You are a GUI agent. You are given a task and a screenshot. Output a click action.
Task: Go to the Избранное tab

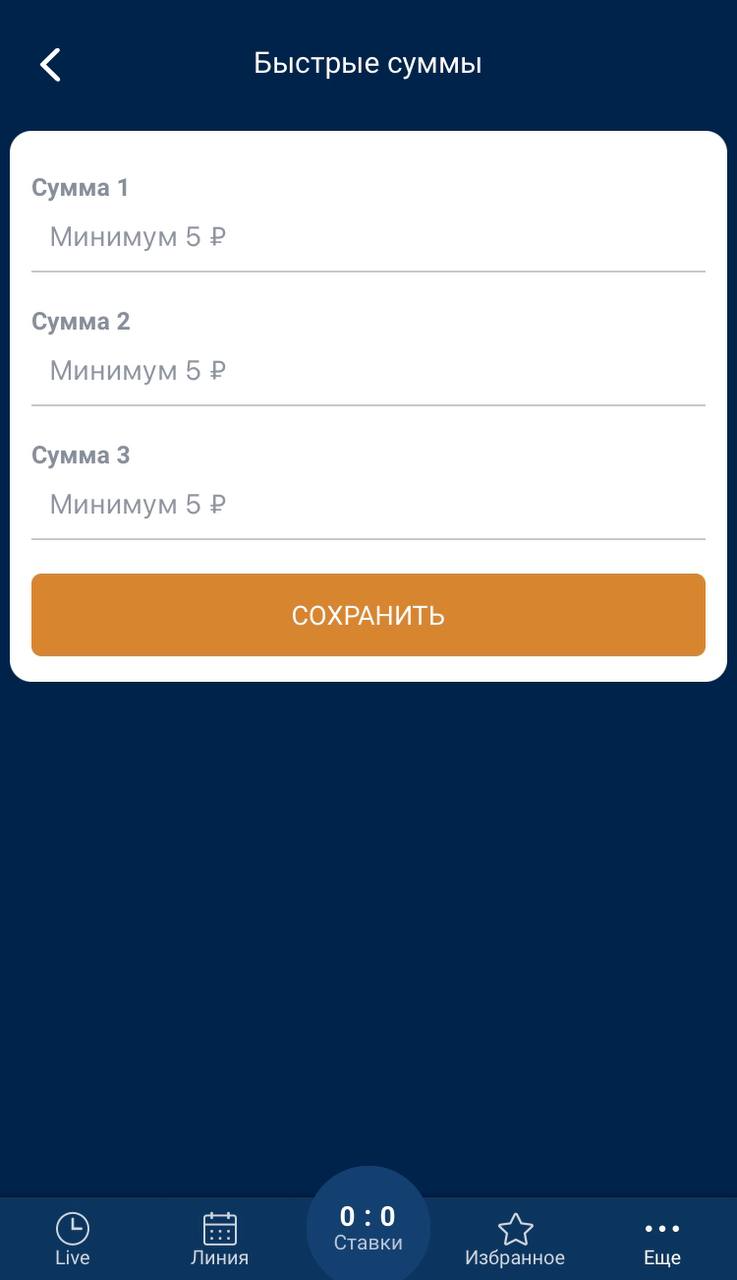click(515, 1239)
